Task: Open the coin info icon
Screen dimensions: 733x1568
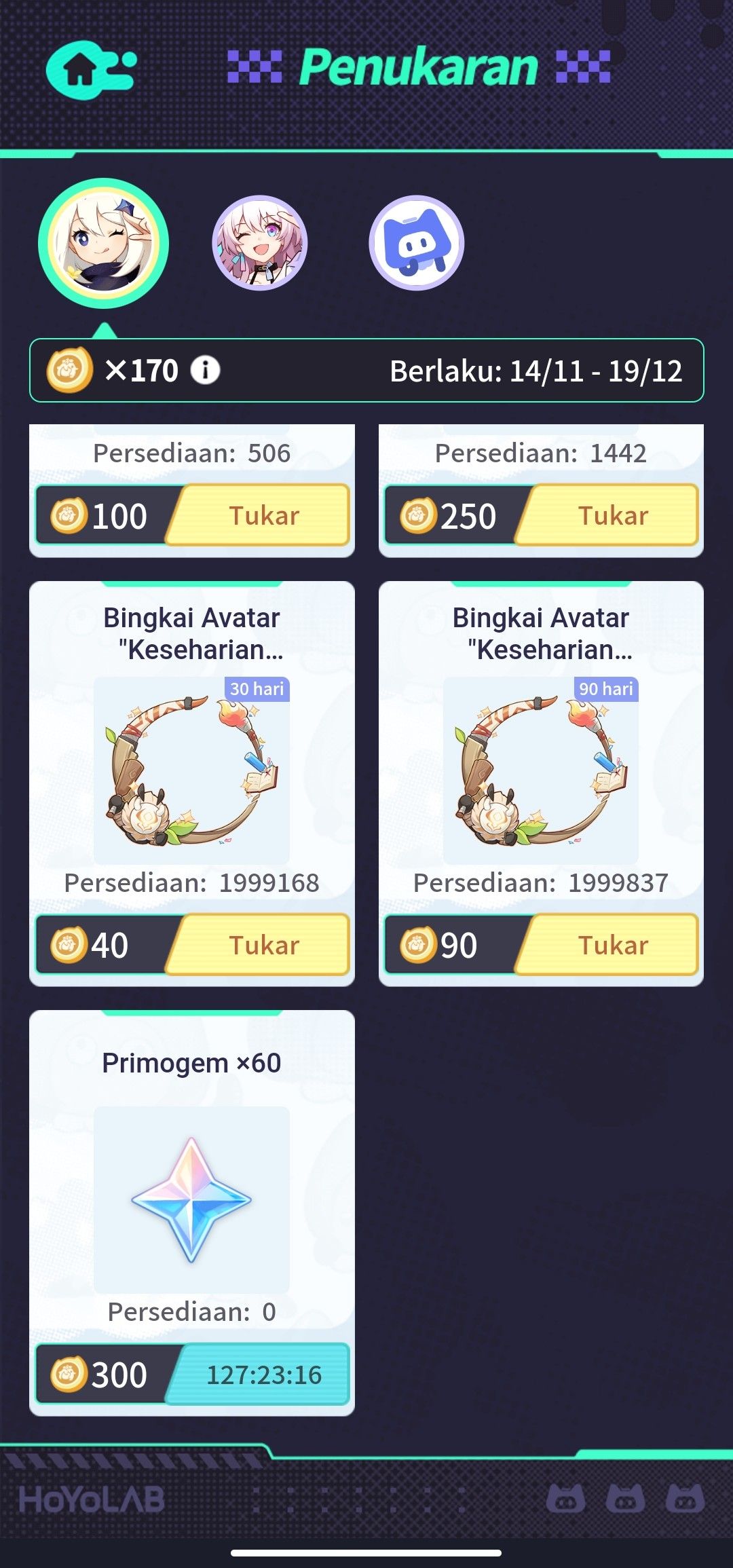Action: tap(205, 371)
